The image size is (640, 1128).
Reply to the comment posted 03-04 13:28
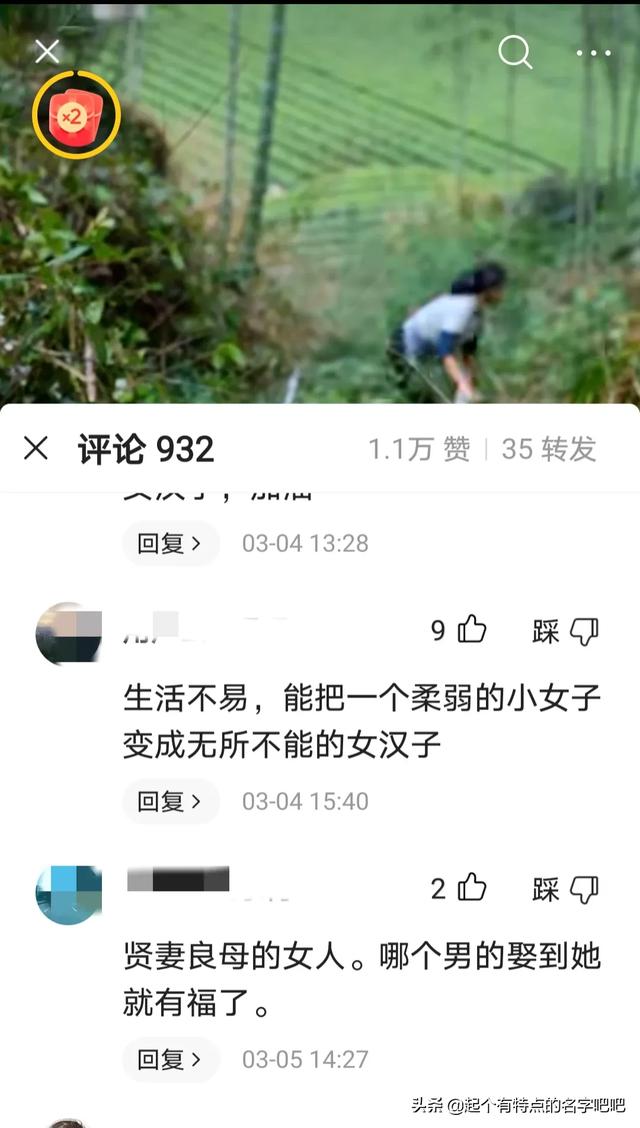pyautogui.click(x=169, y=543)
